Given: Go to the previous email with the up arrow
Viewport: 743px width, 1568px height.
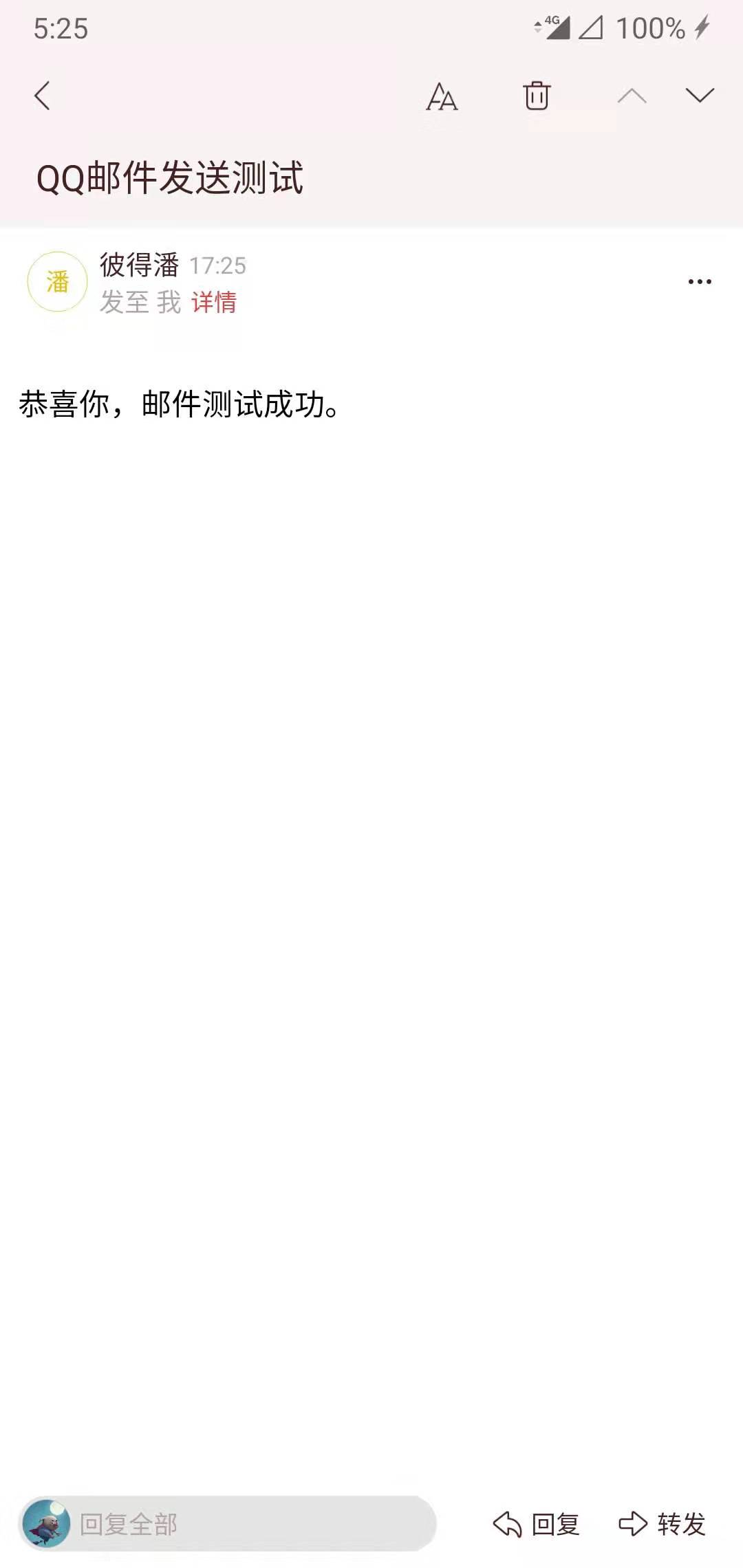Looking at the screenshot, I should pos(632,96).
